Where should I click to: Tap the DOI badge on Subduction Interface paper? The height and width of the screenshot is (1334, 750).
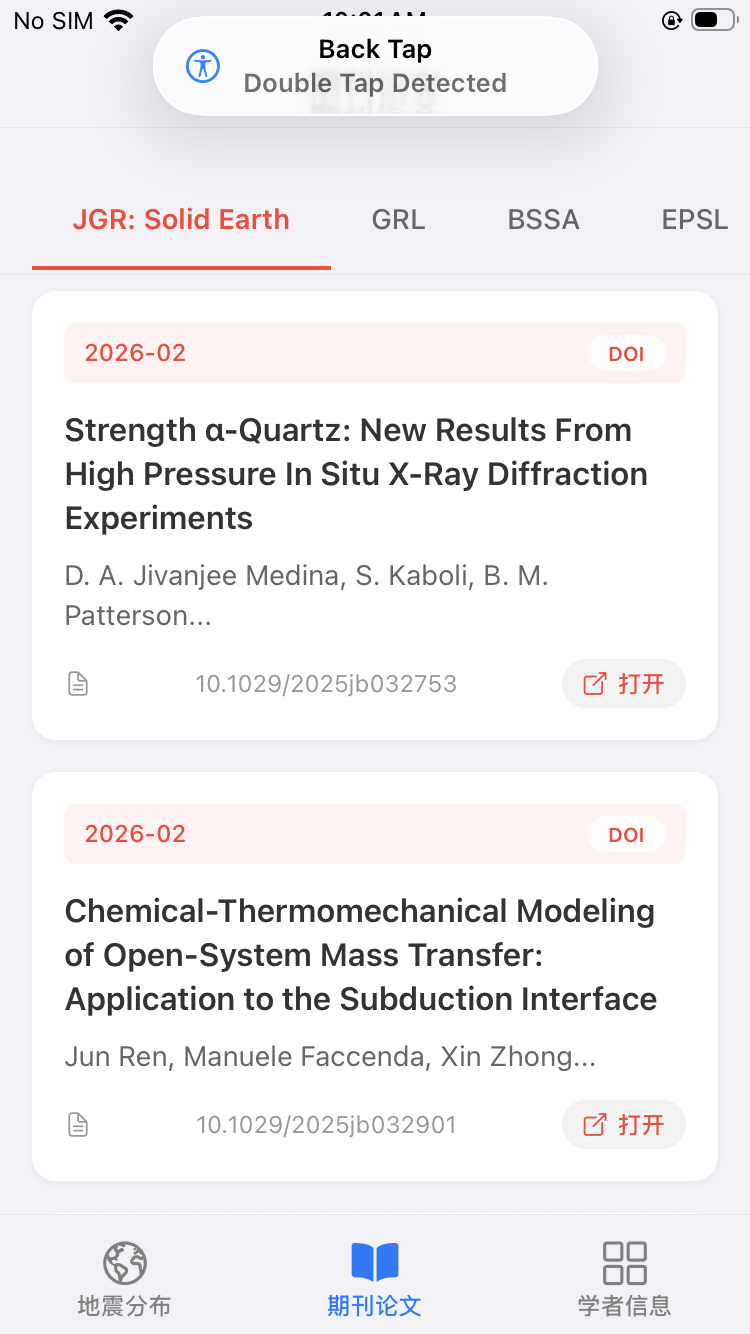626,835
